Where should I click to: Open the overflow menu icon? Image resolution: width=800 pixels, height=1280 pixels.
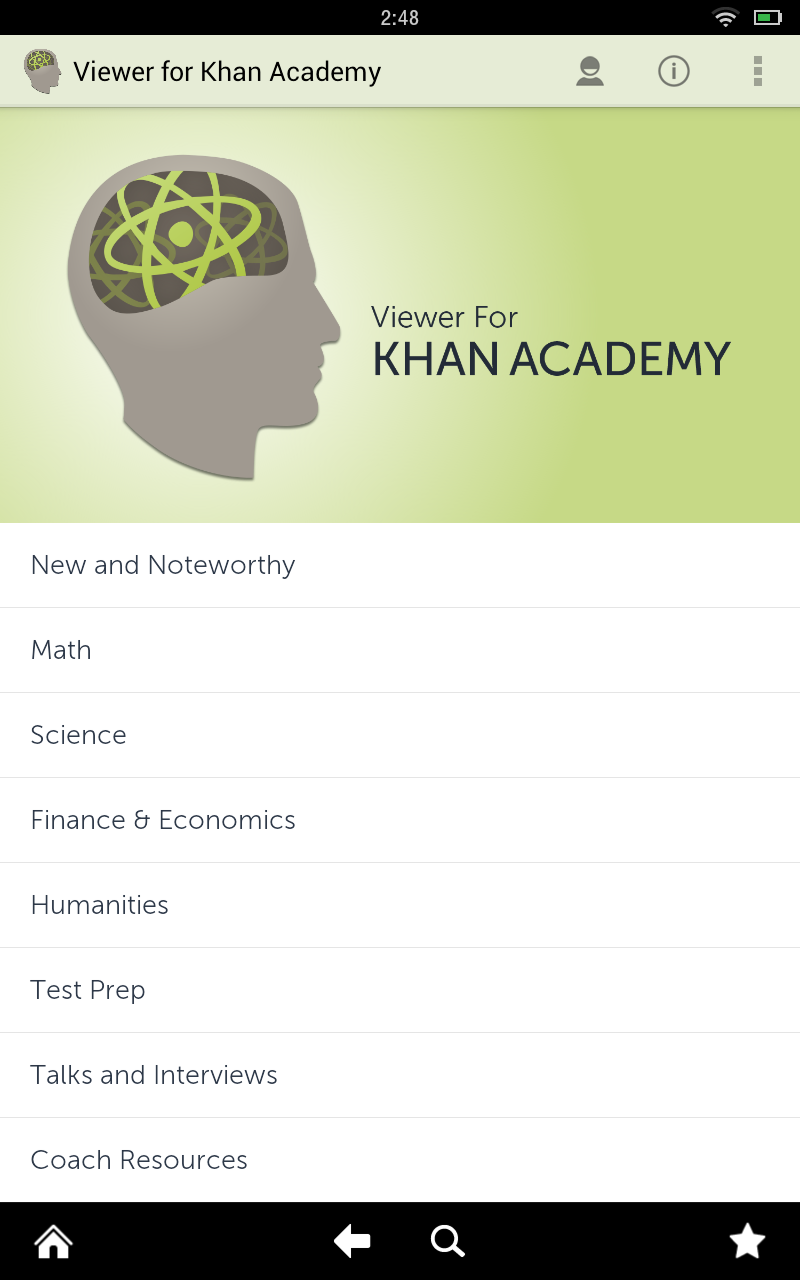757,71
